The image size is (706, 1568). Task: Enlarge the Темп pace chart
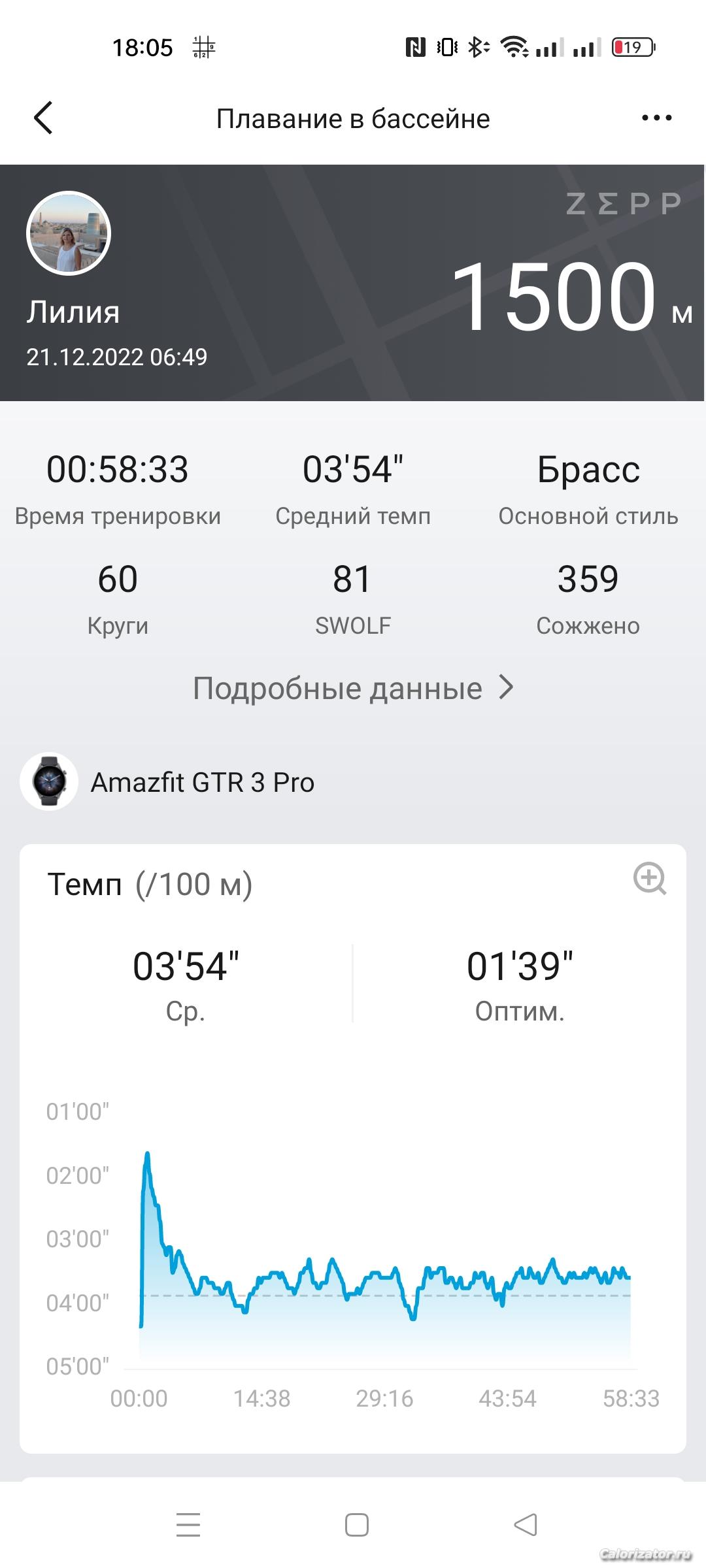(x=650, y=879)
